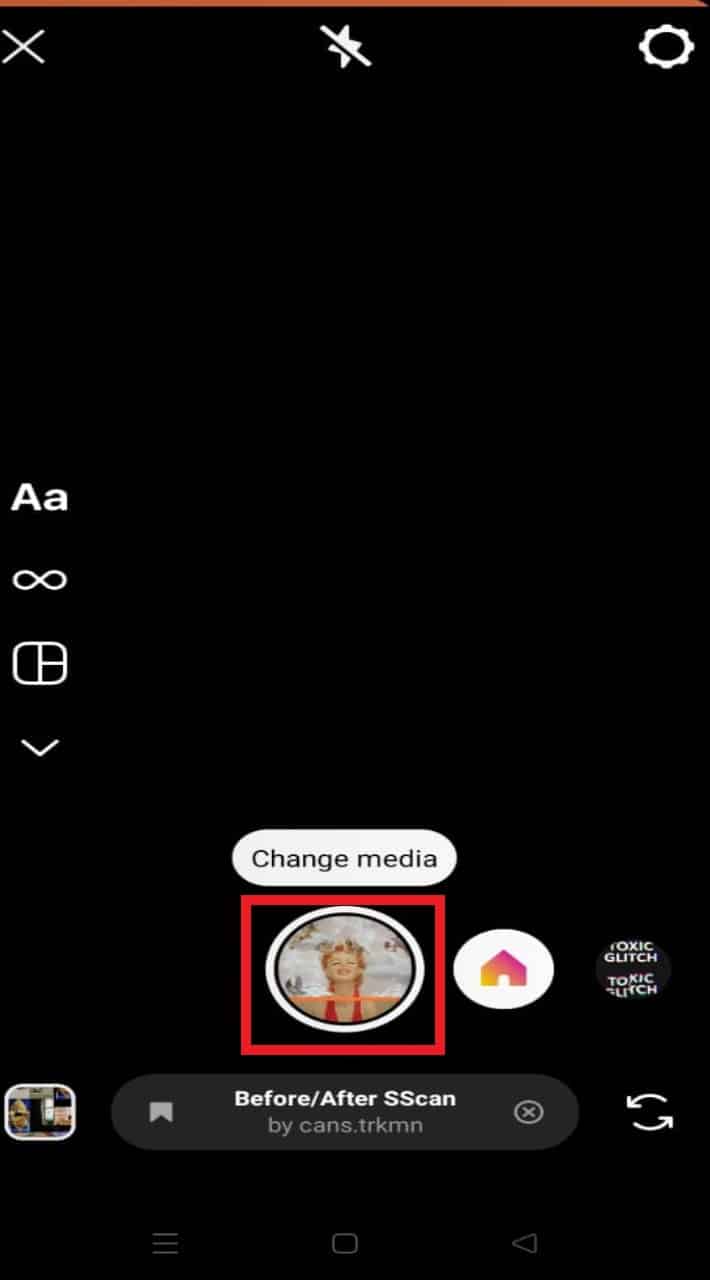710x1280 pixels.
Task: Remove the Before/After SScan effect
Action: point(528,1112)
